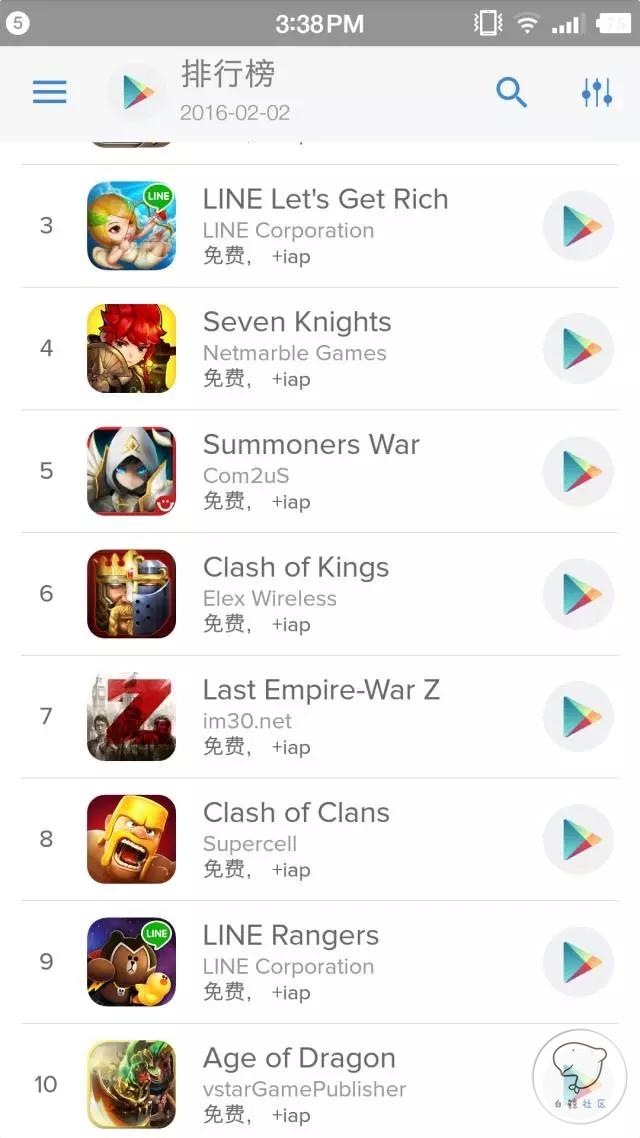Tap Play Store button for LINE Let's Get Rich
Screen dimensions: 640x1138
(x=578, y=226)
